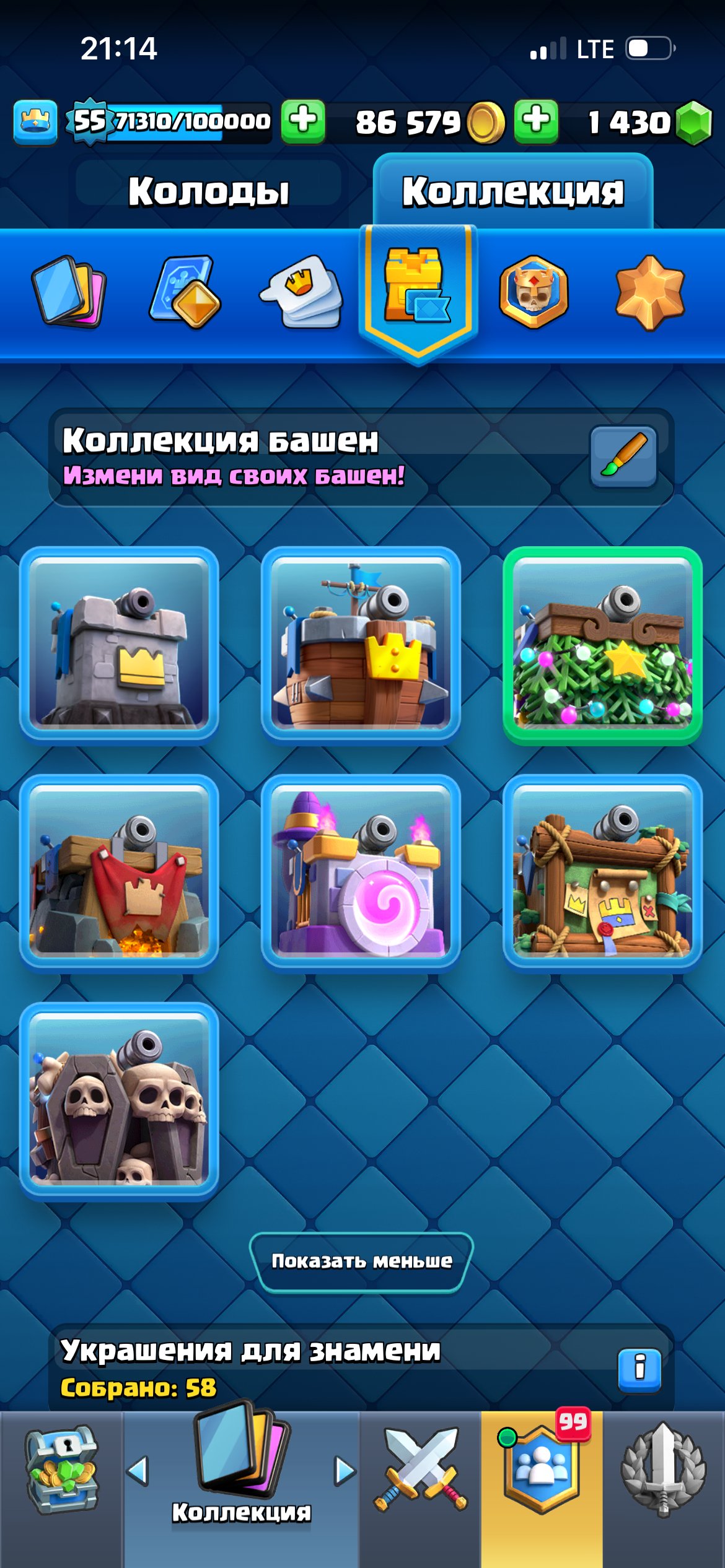Select the purple candy swirl tower skin
Screen dimensions: 725x1568
point(361,872)
